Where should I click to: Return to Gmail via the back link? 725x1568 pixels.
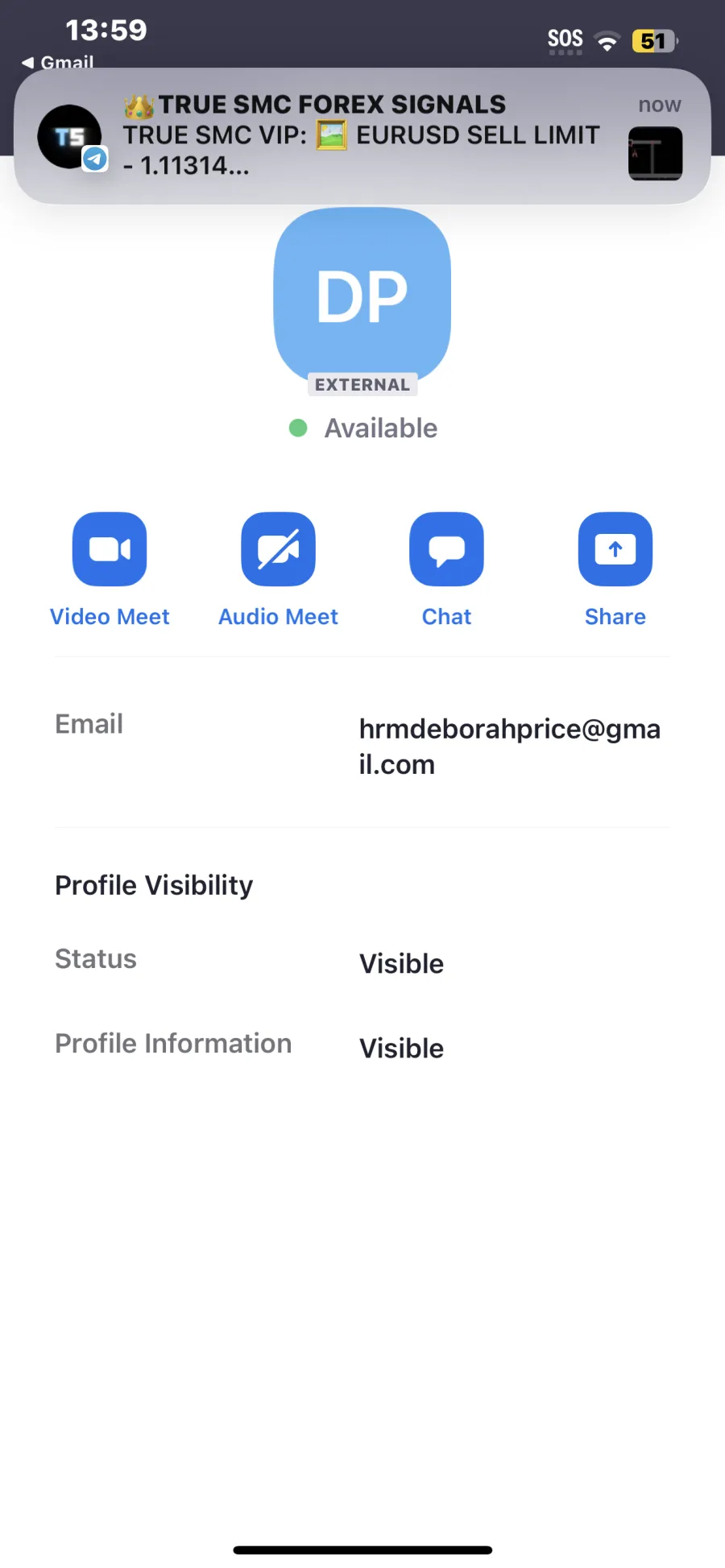coord(57,62)
